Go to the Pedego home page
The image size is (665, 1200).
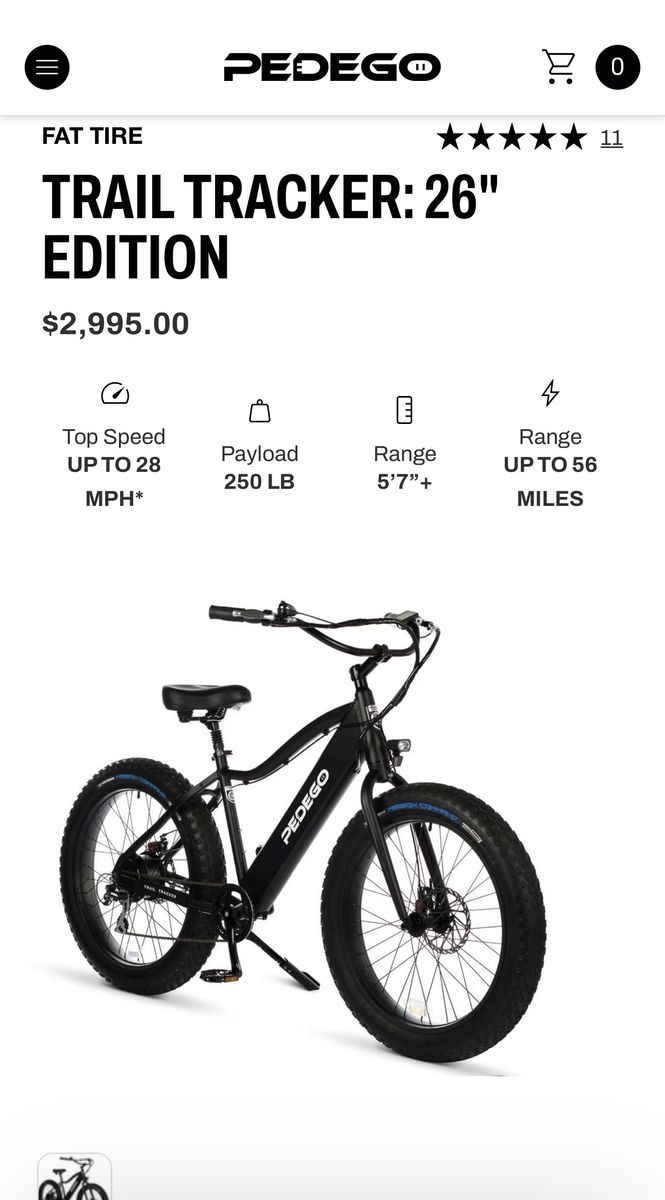[x=331, y=68]
